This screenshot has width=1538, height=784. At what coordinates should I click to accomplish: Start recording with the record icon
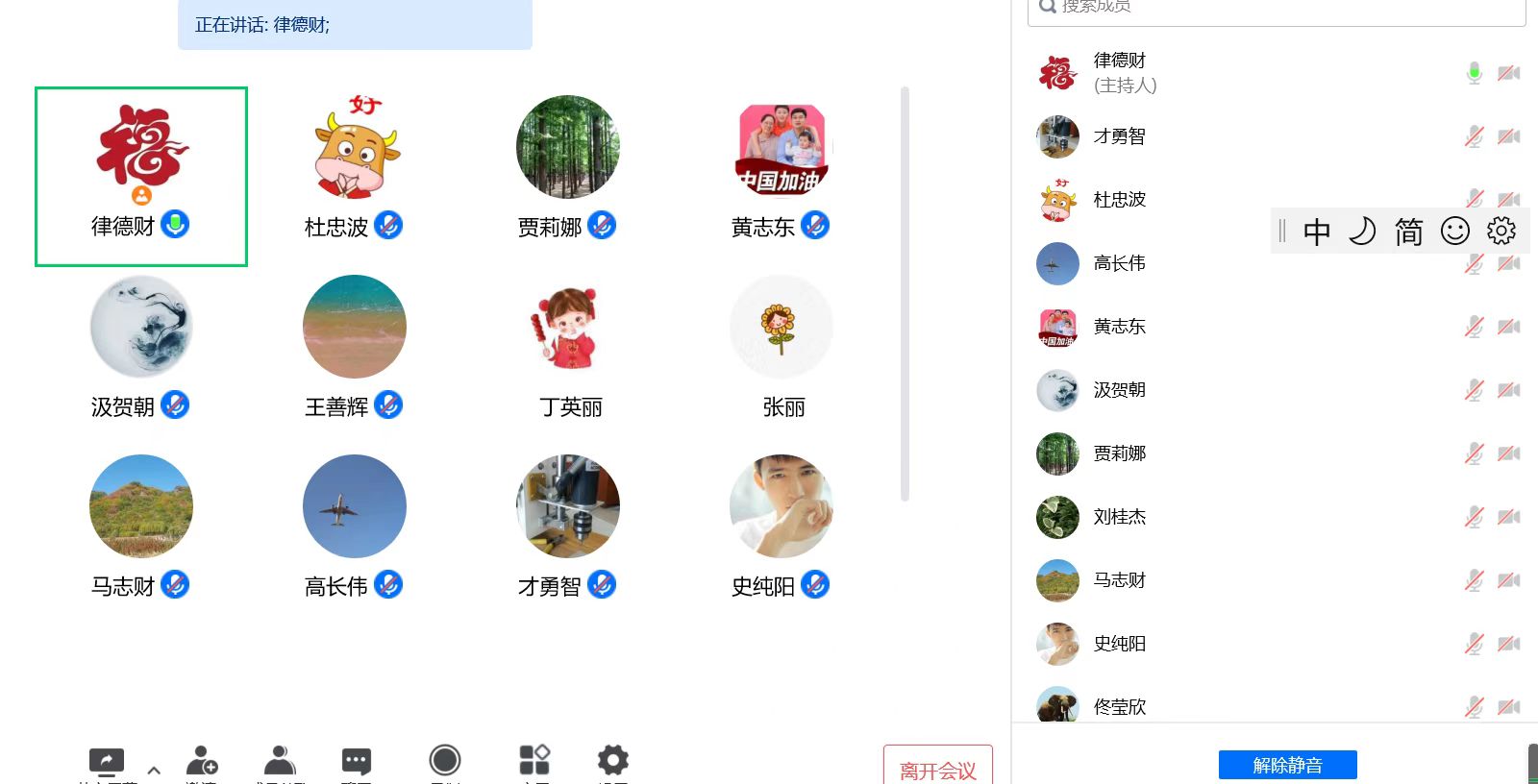[445, 761]
